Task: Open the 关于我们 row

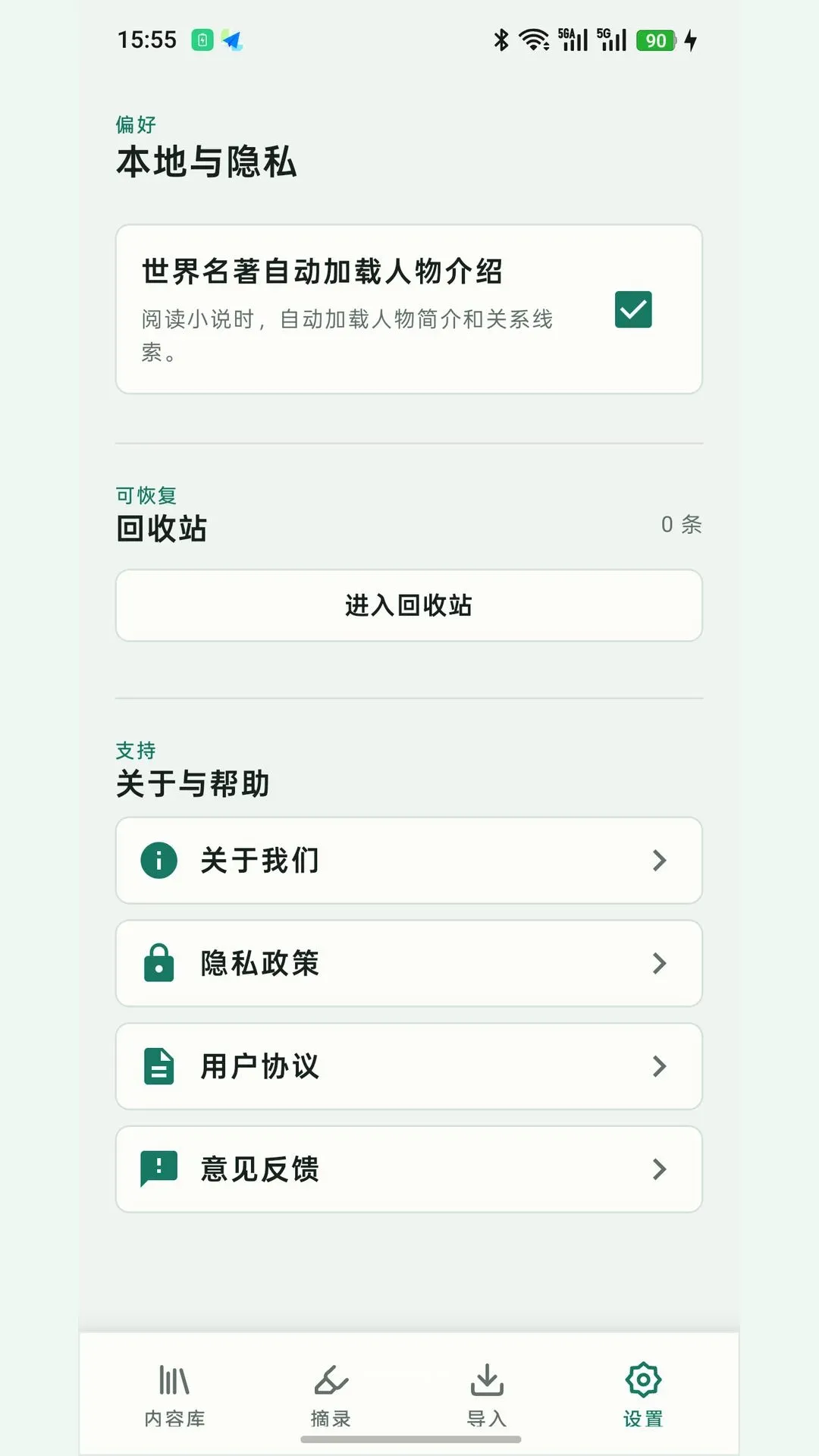Action: click(x=409, y=861)
